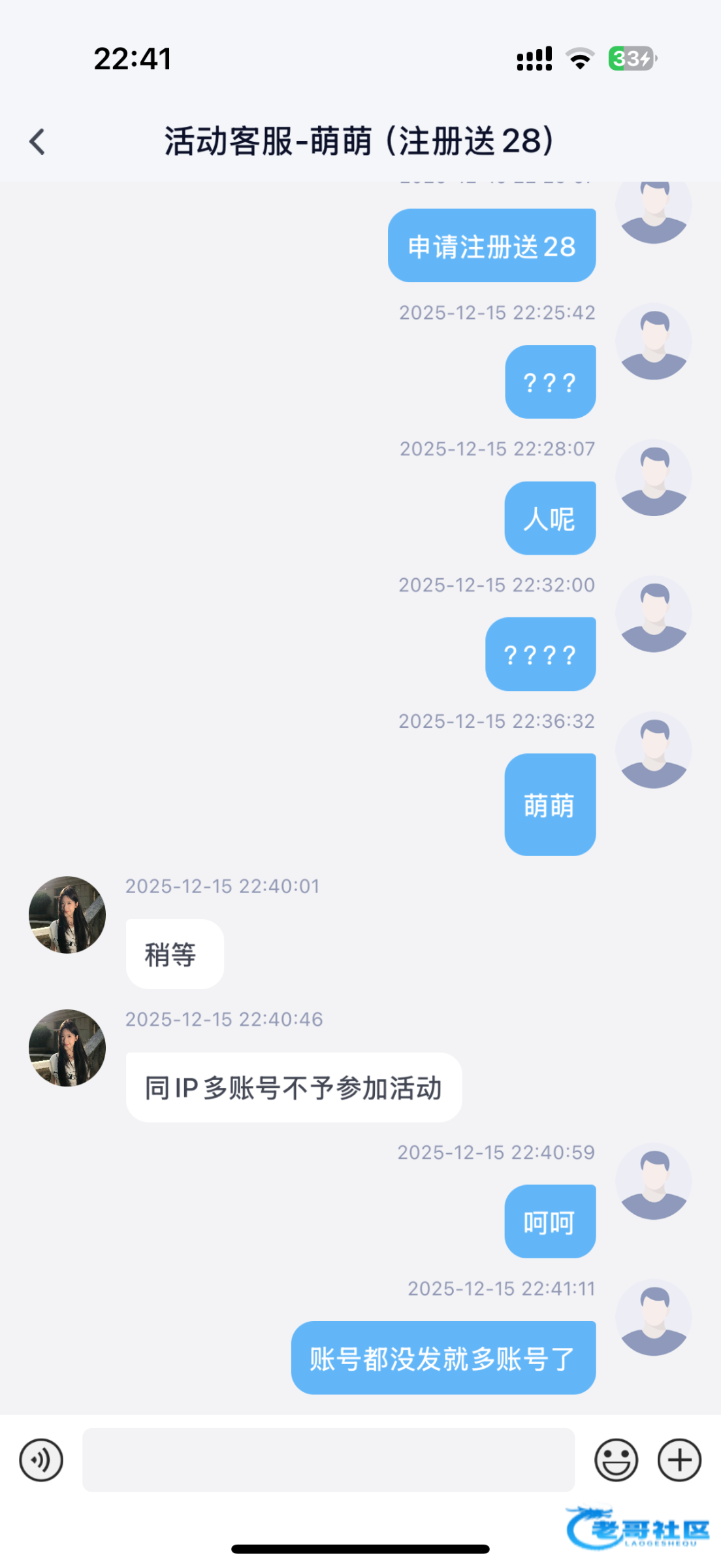The width and height of the screenshot is (721, 1568).
Task: Open agent avatar next to 稍等 message
Action: point(67,915)
